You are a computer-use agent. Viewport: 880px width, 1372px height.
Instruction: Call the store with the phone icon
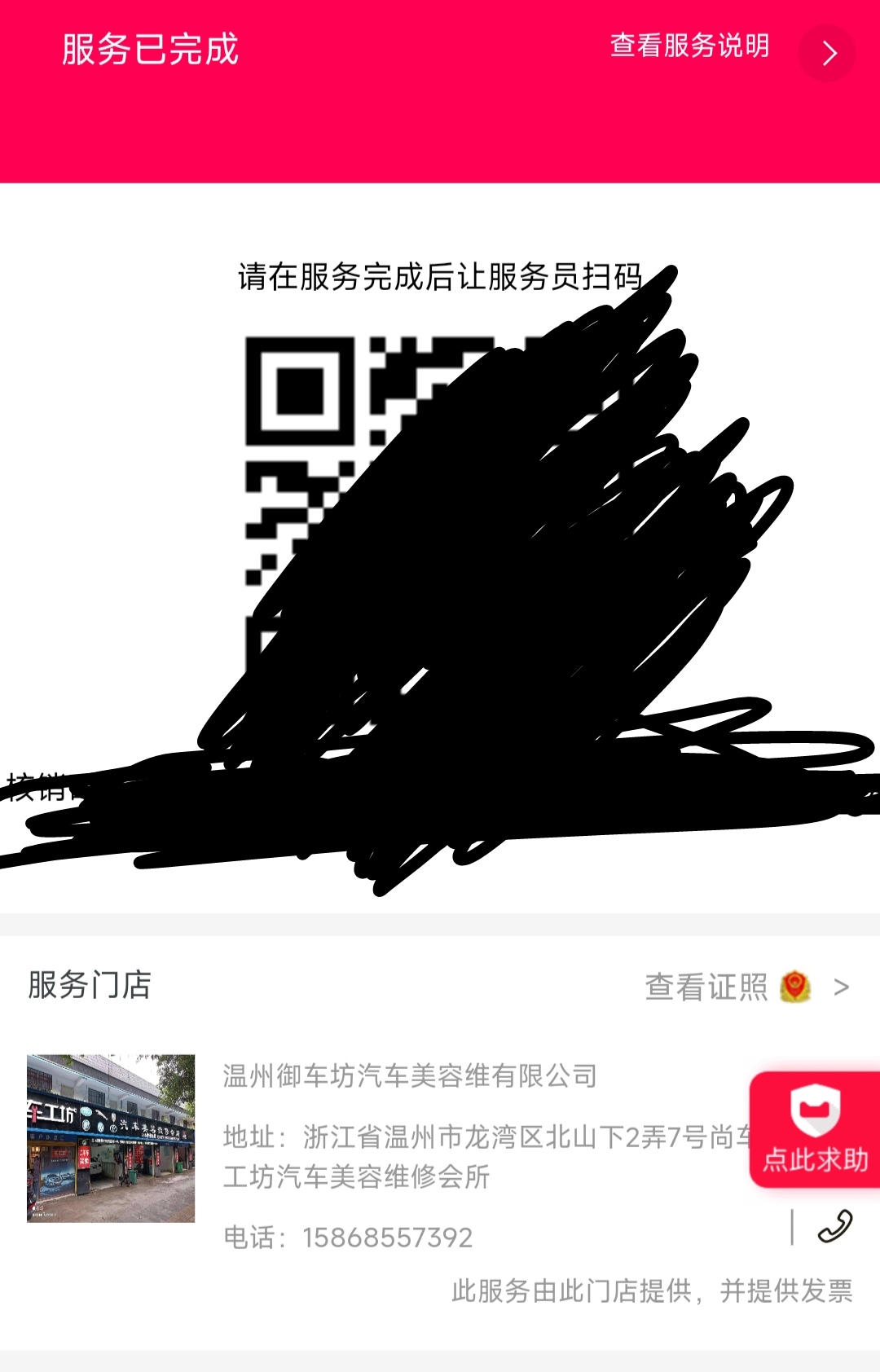pos(834,1226)
